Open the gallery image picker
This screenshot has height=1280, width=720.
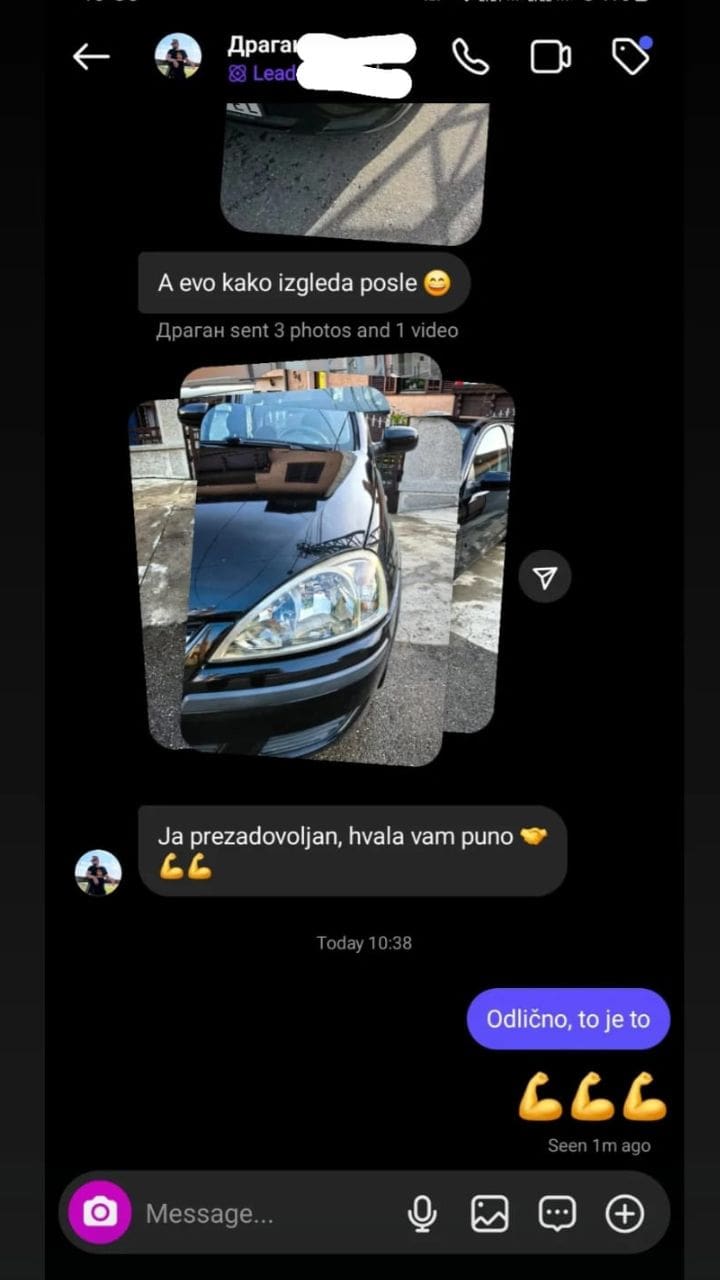coord(490,1214)
